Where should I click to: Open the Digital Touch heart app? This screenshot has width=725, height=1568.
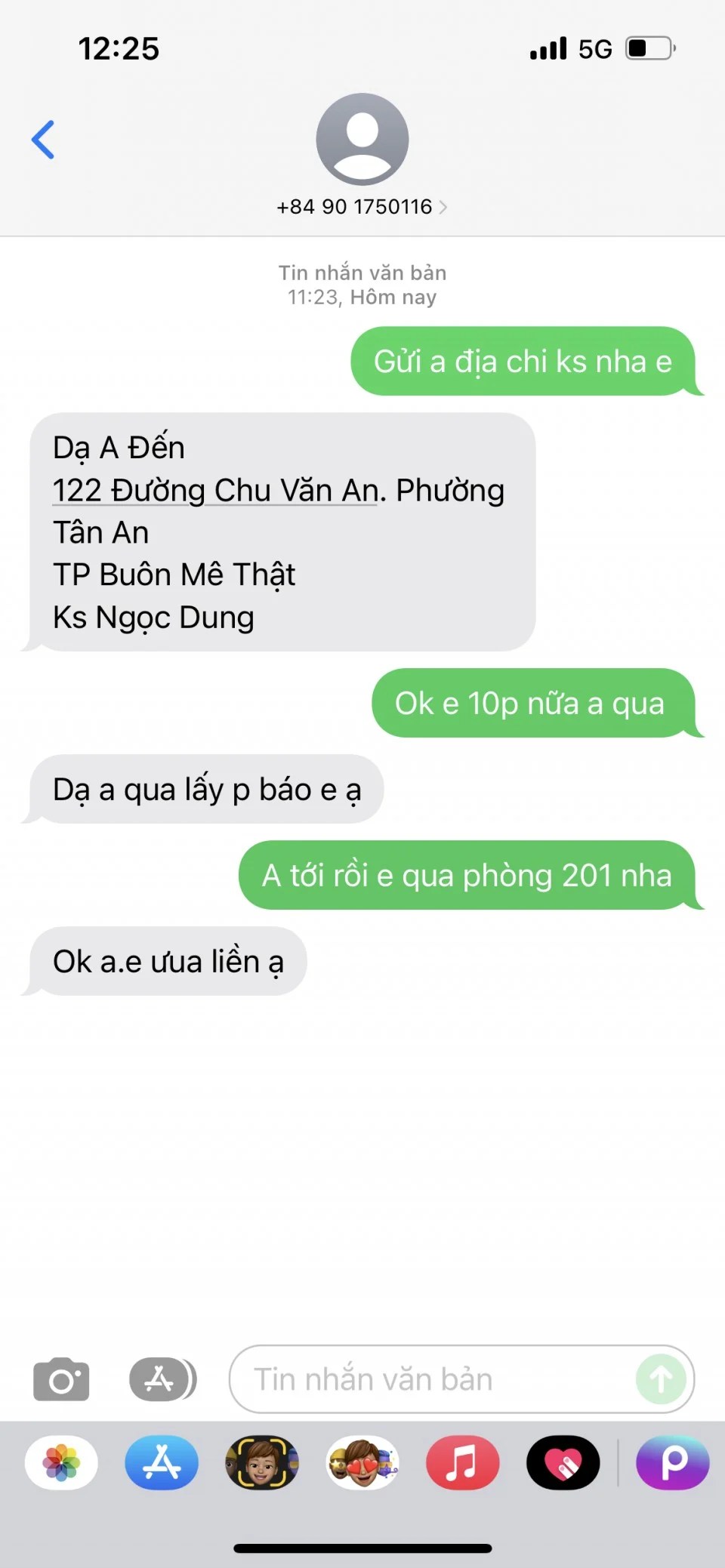(563, 1462)
